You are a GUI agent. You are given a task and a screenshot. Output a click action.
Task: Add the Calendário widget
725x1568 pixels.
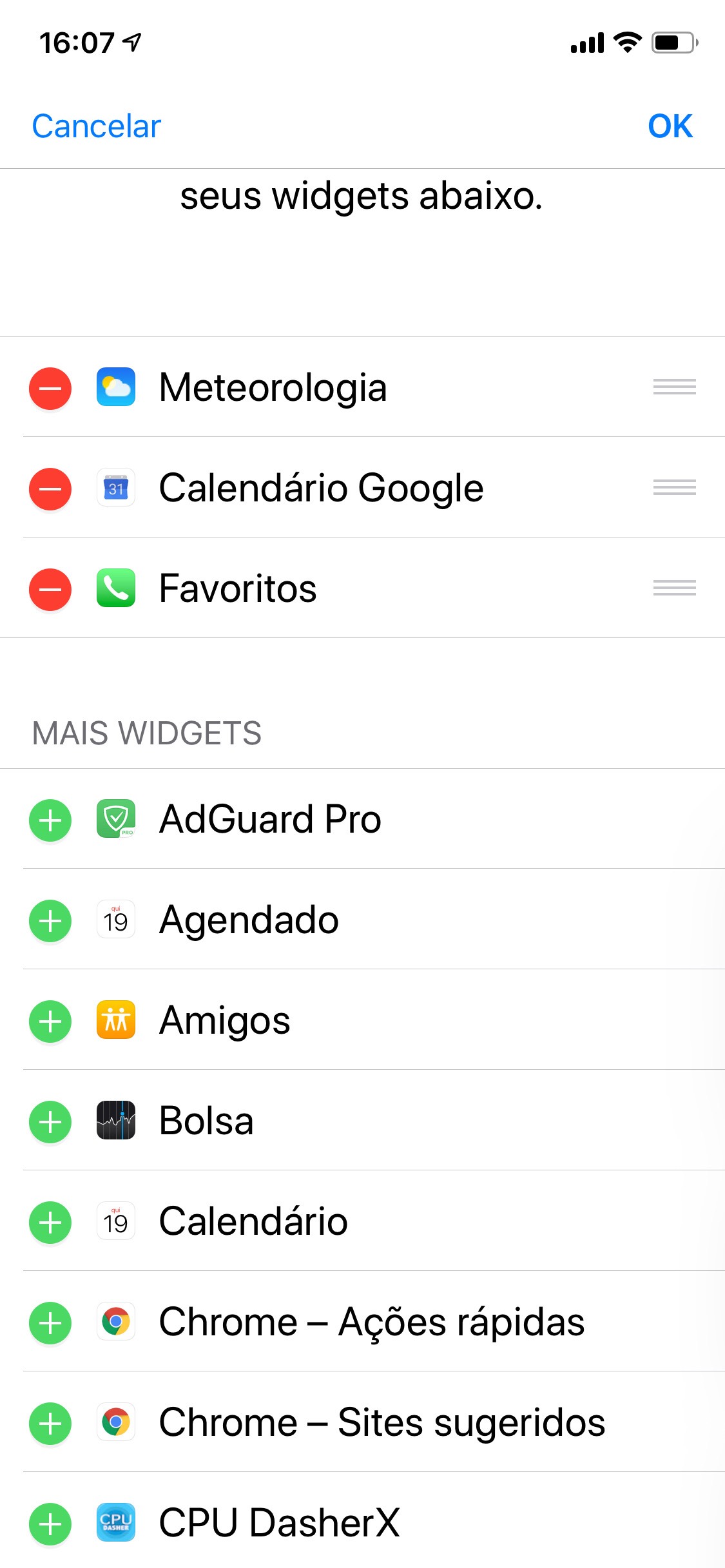[50, 1223]
